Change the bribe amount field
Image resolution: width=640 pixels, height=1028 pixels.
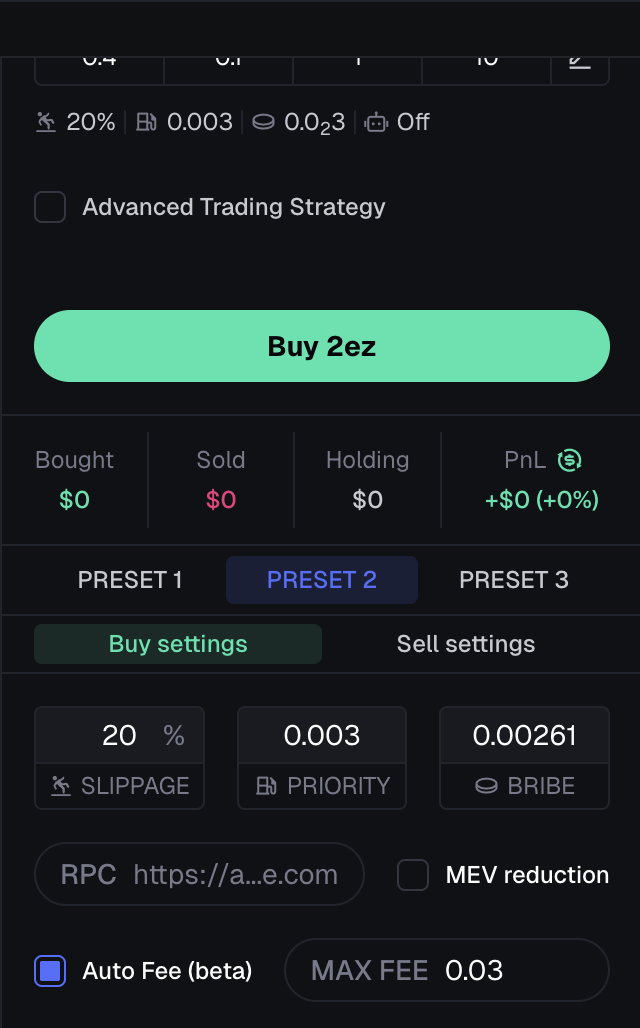pyautogui.click(x=524, y=736)
